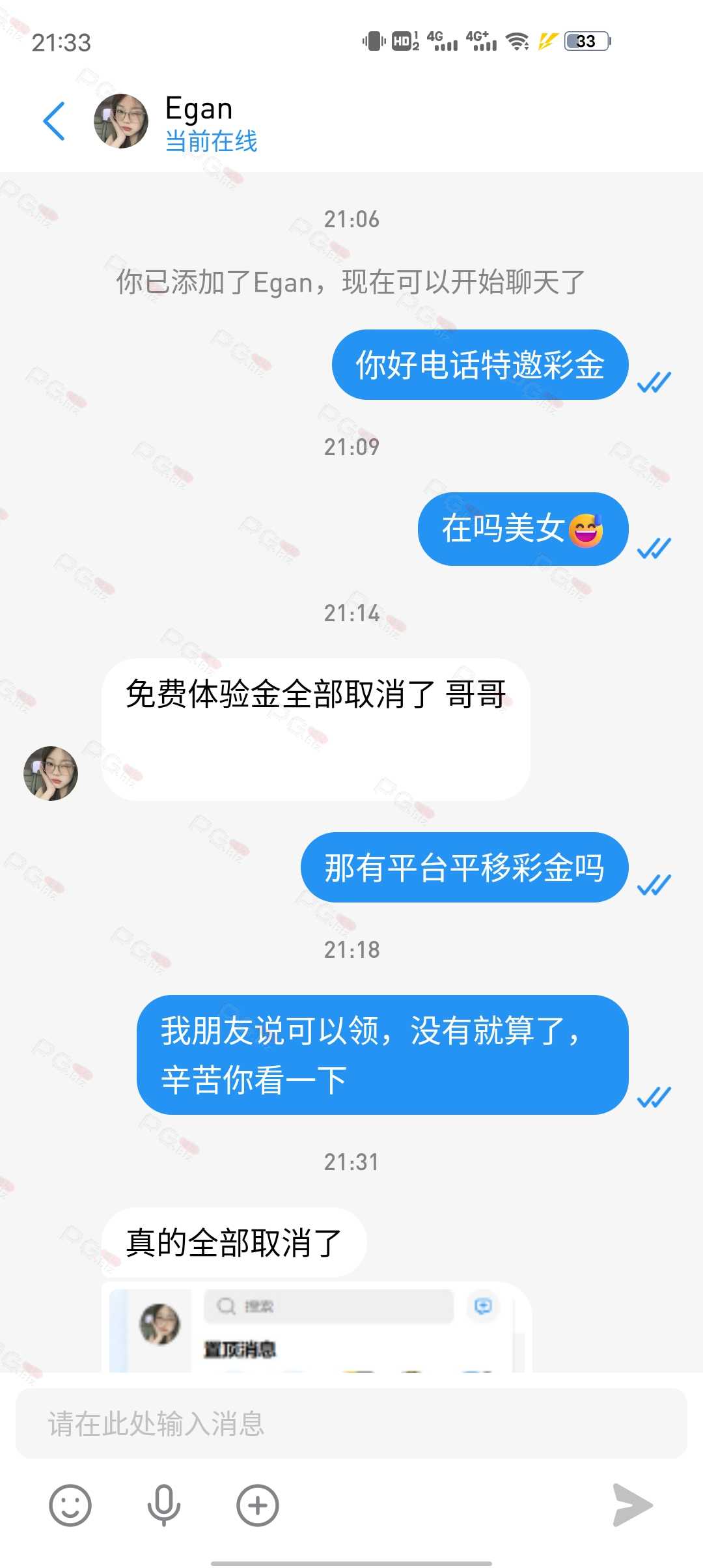703x1568 pixels.
Task: Tap the microphone for voice input
Action: coord(163,1505)
